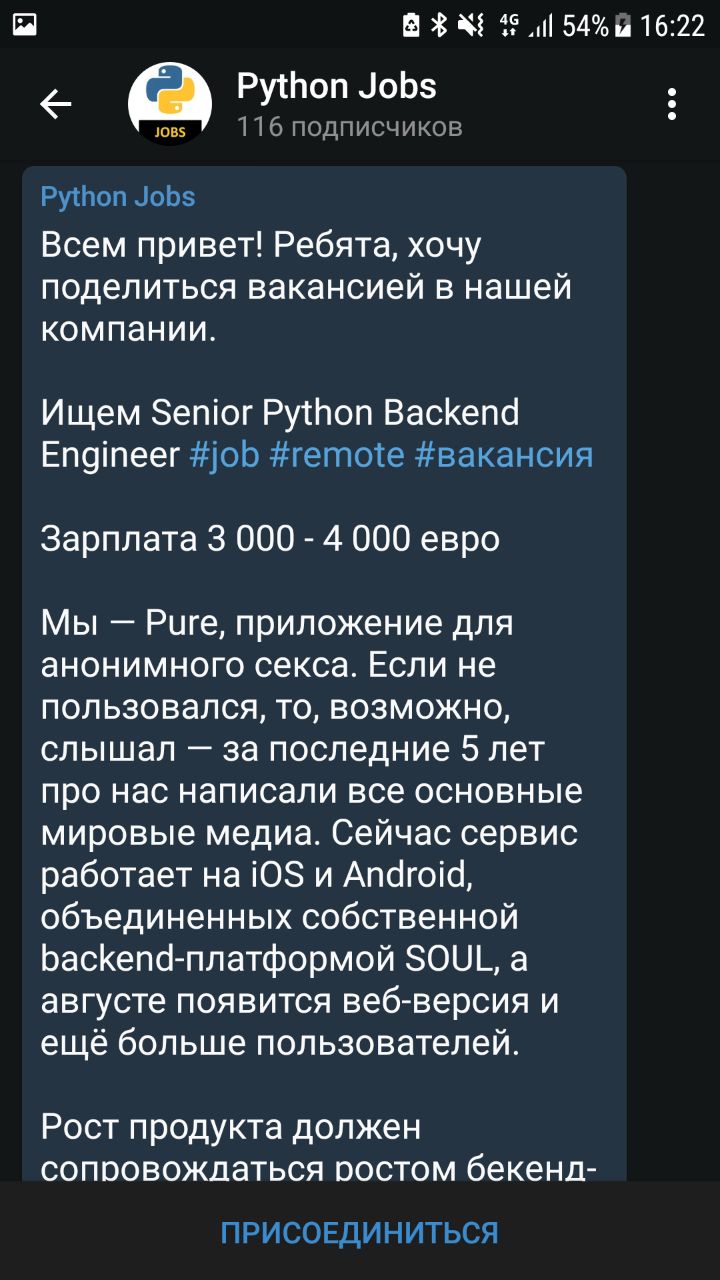
Task: Open Python Jobs sender name in message
Action: (x=118, y=196)
